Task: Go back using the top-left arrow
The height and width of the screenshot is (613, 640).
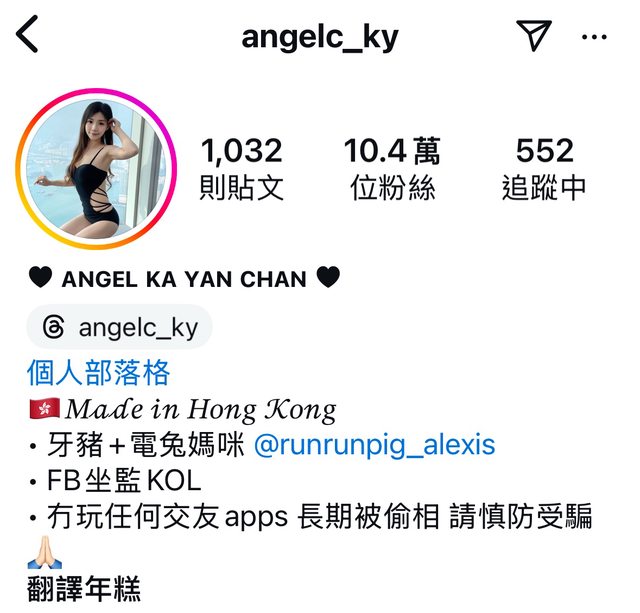Action: click(27, 36)
